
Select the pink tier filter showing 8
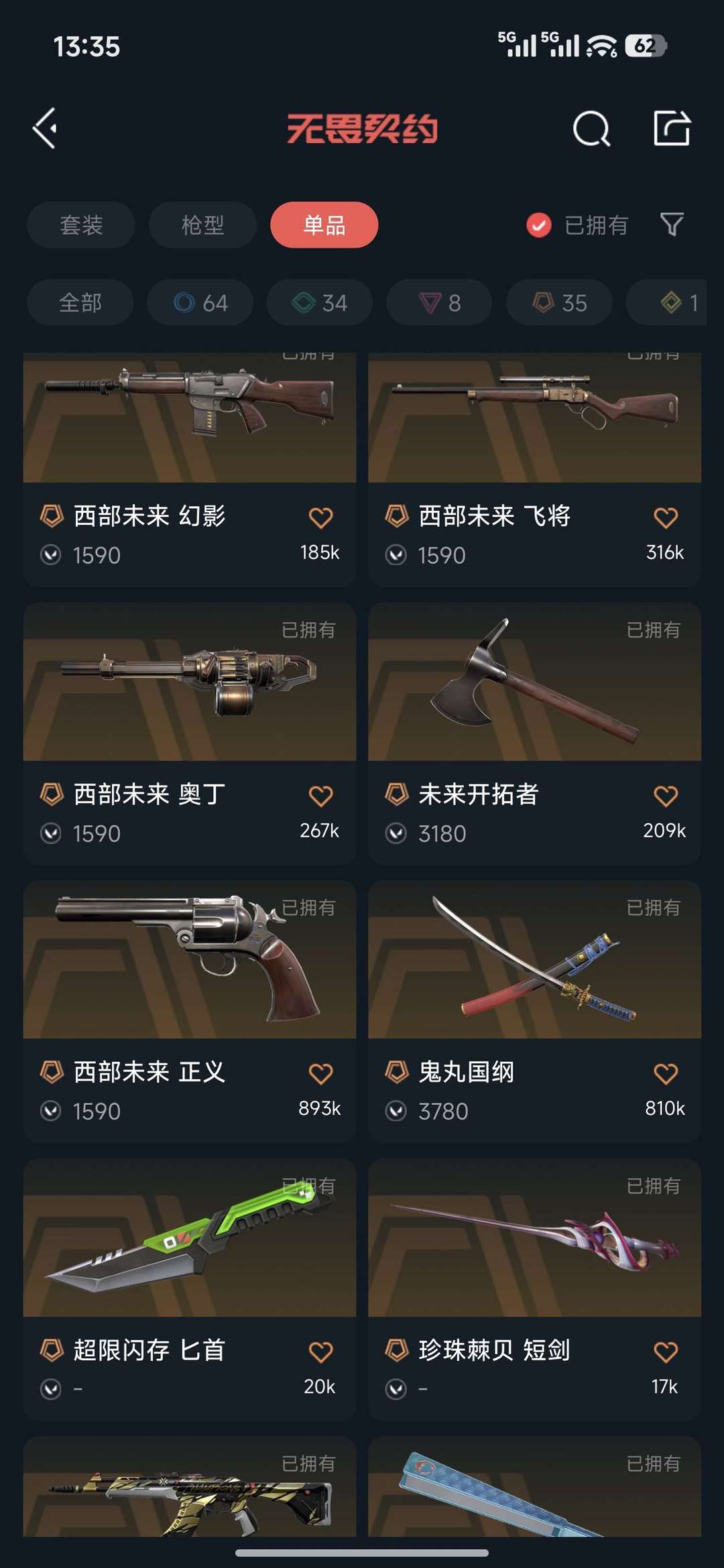(x=438, y=302)
